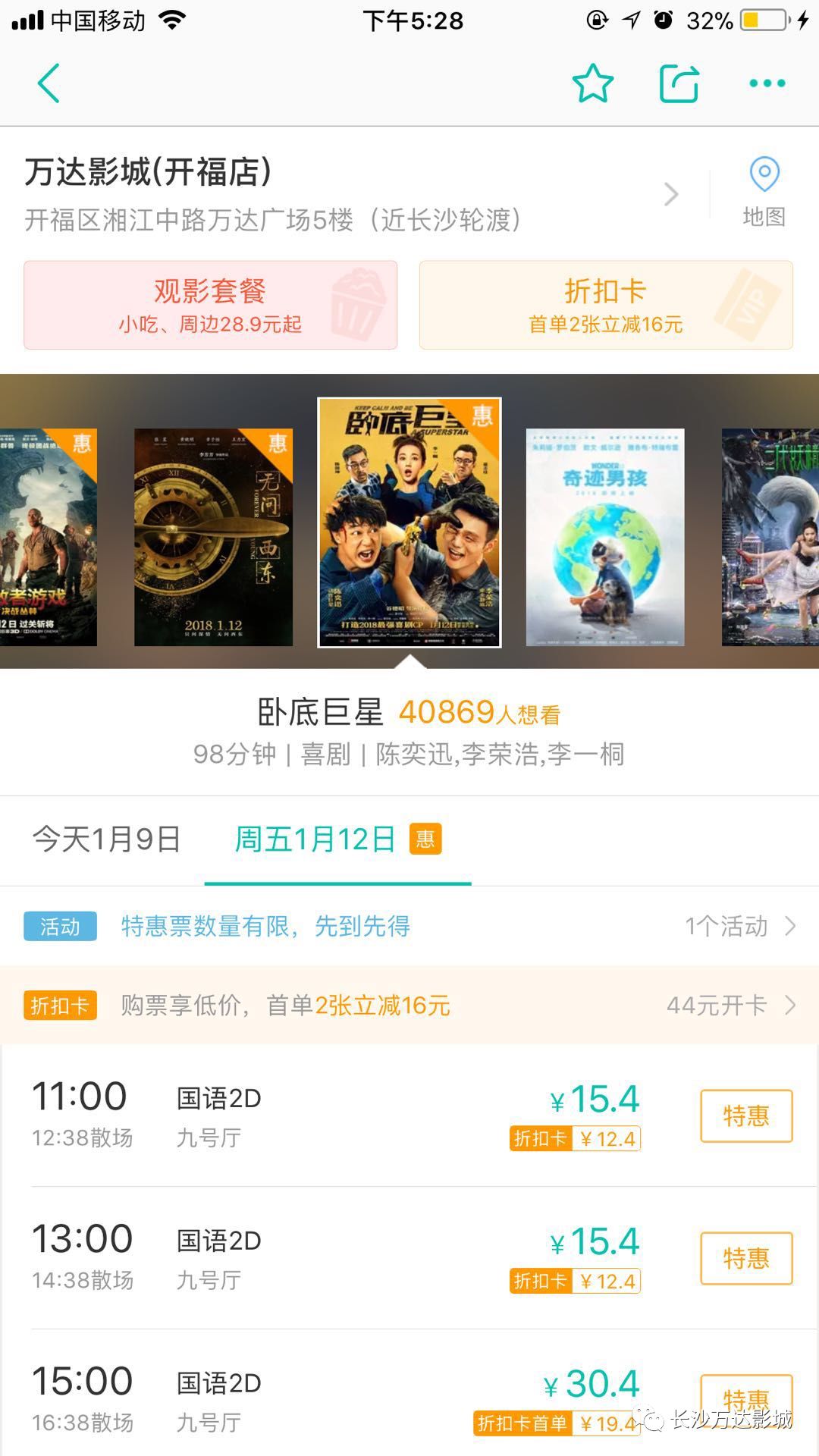The height and width of the screenshot is (1456, 819).
Task: Switch to the 周五1月12日 date tab
Action: click(337, 839)
